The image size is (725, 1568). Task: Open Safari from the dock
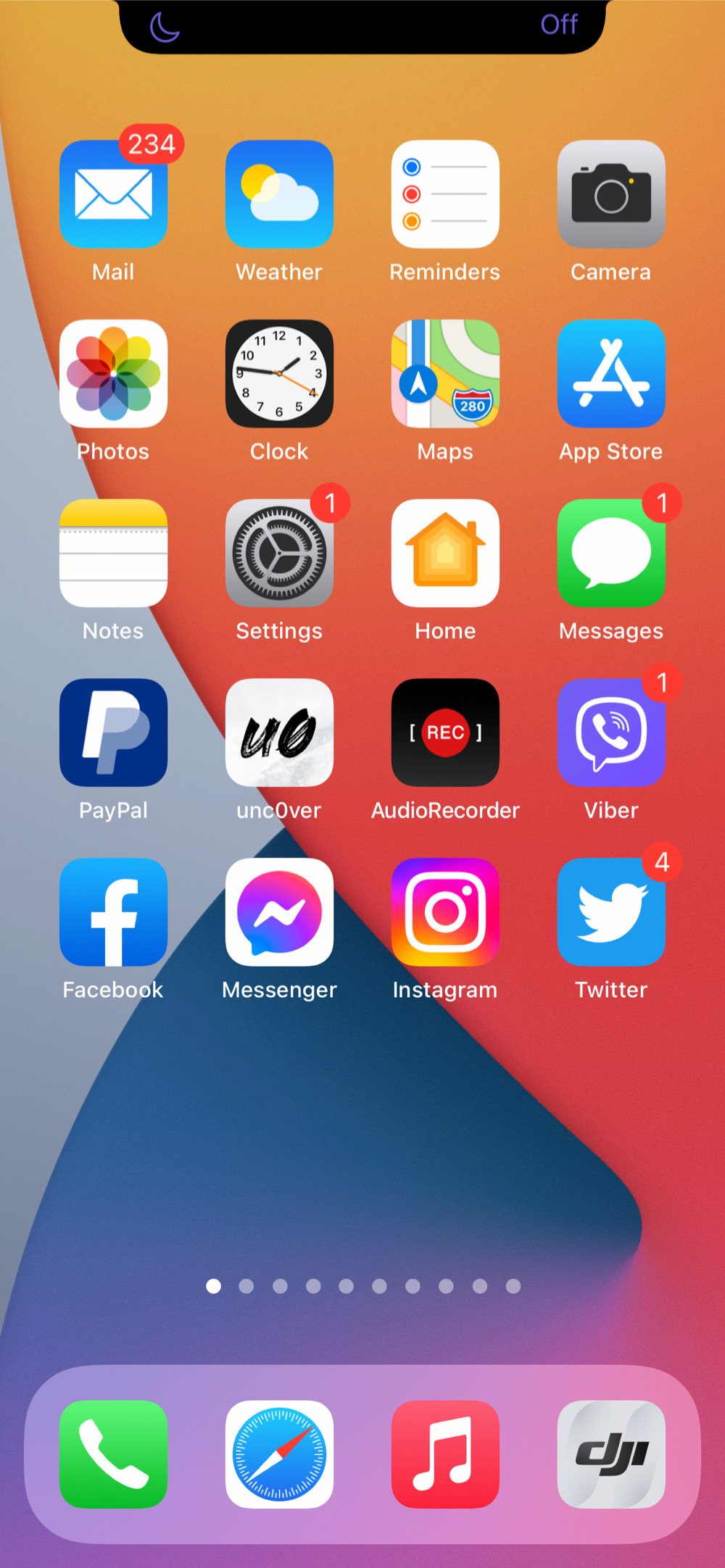pos(279,1454)
